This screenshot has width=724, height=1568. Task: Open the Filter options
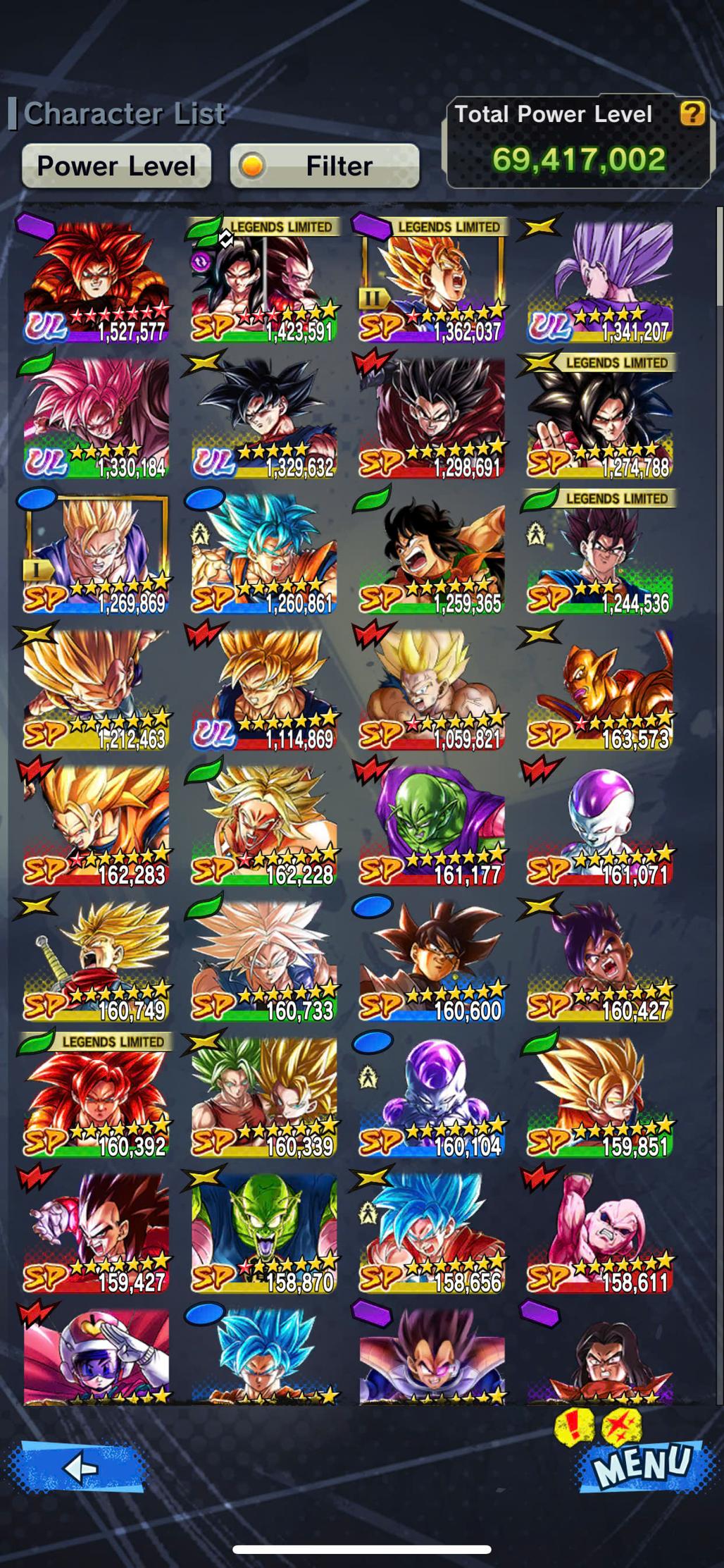coord(325,166)
